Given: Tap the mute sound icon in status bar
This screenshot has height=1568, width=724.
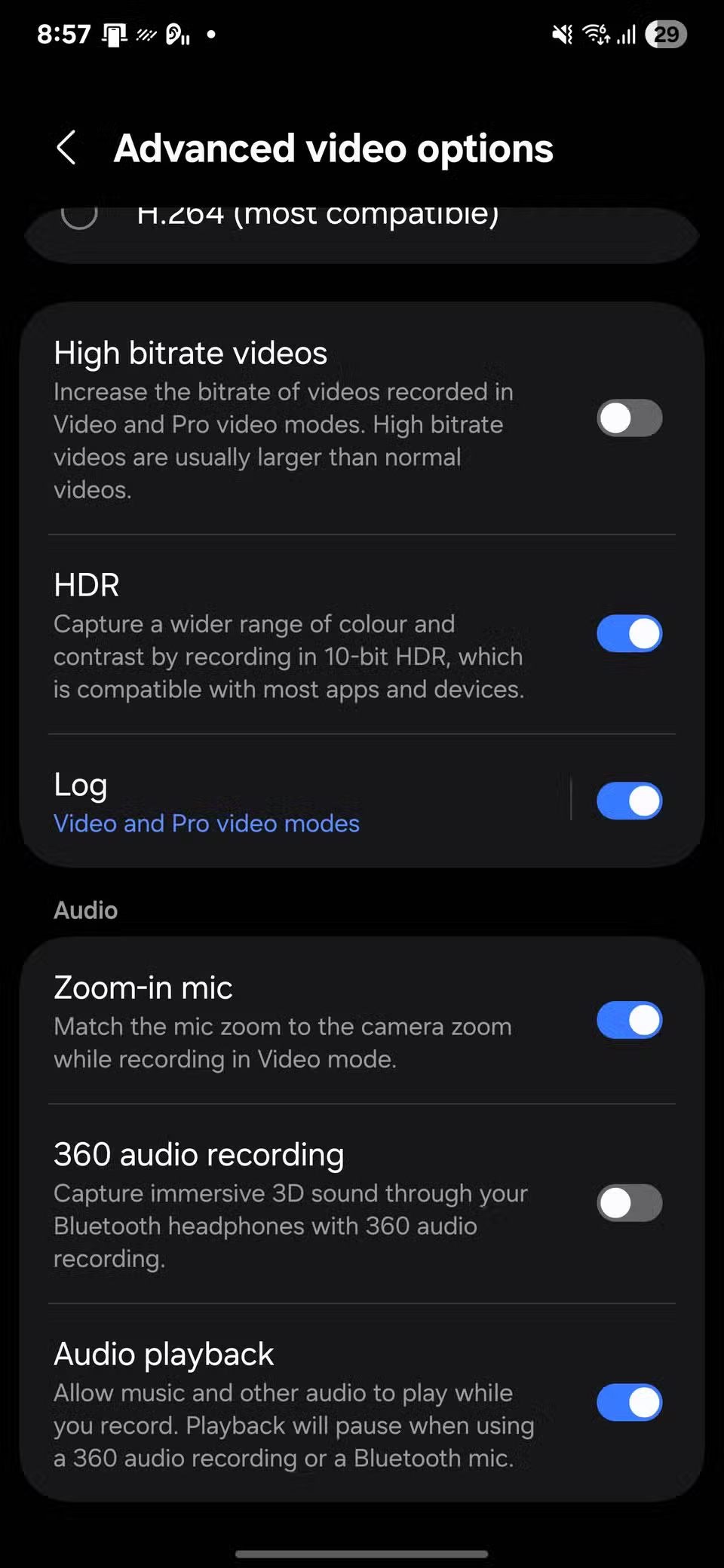Looking at the screenshot, I should (x=560, y=34).
